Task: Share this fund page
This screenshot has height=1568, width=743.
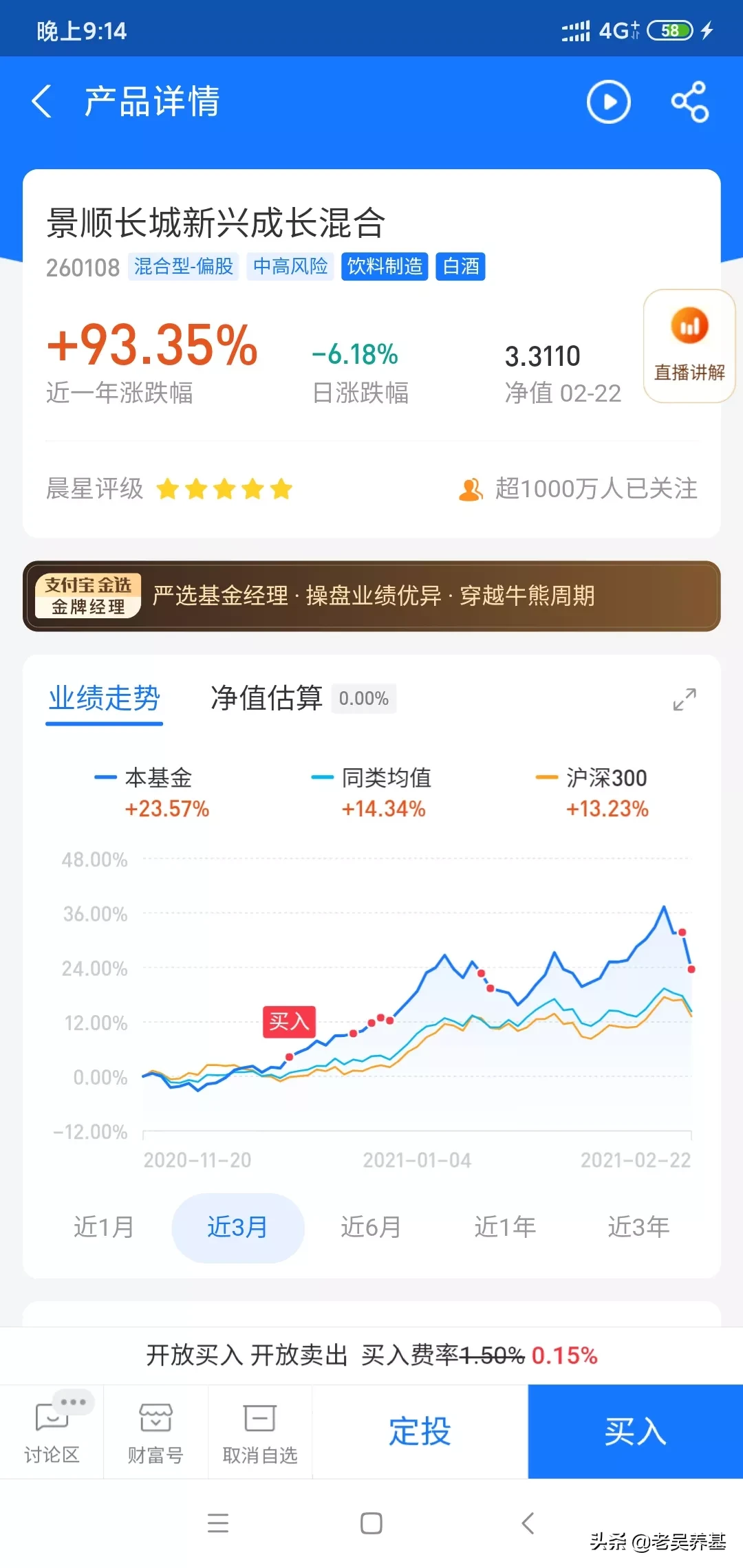Action: pyautogui.click(x=689, y=102)
